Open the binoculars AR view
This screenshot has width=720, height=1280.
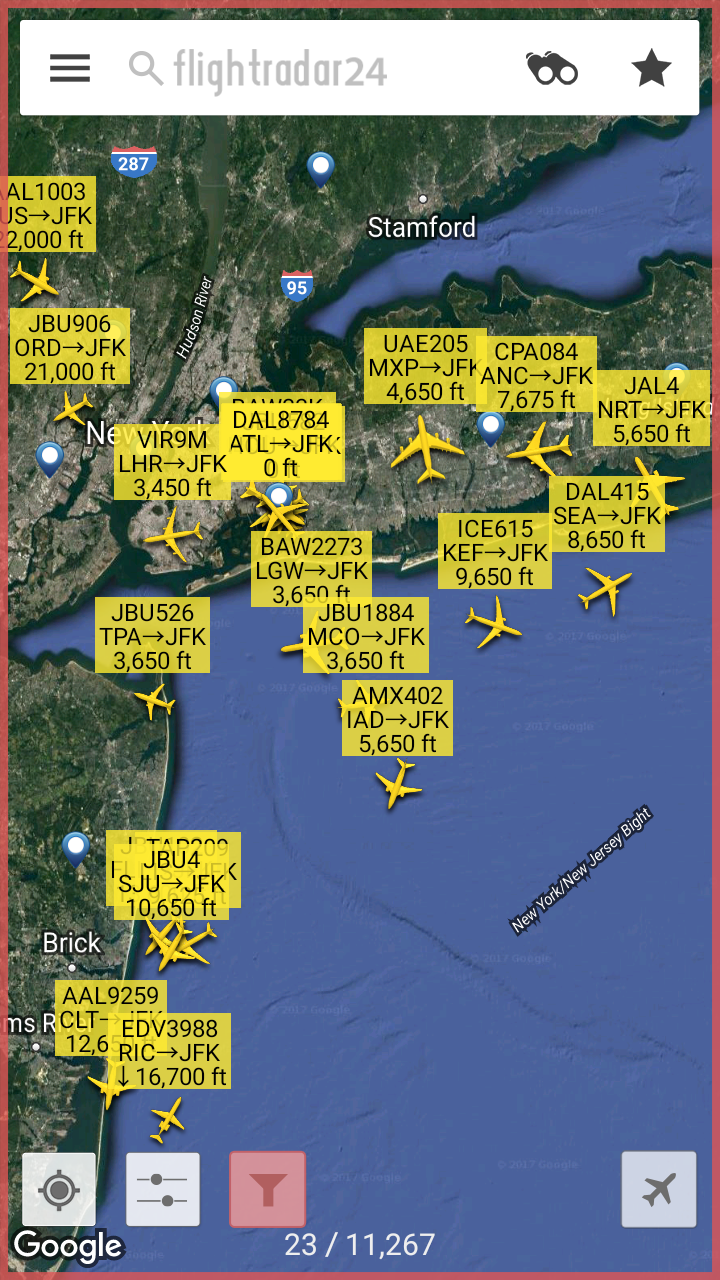(x=552, y=69)
